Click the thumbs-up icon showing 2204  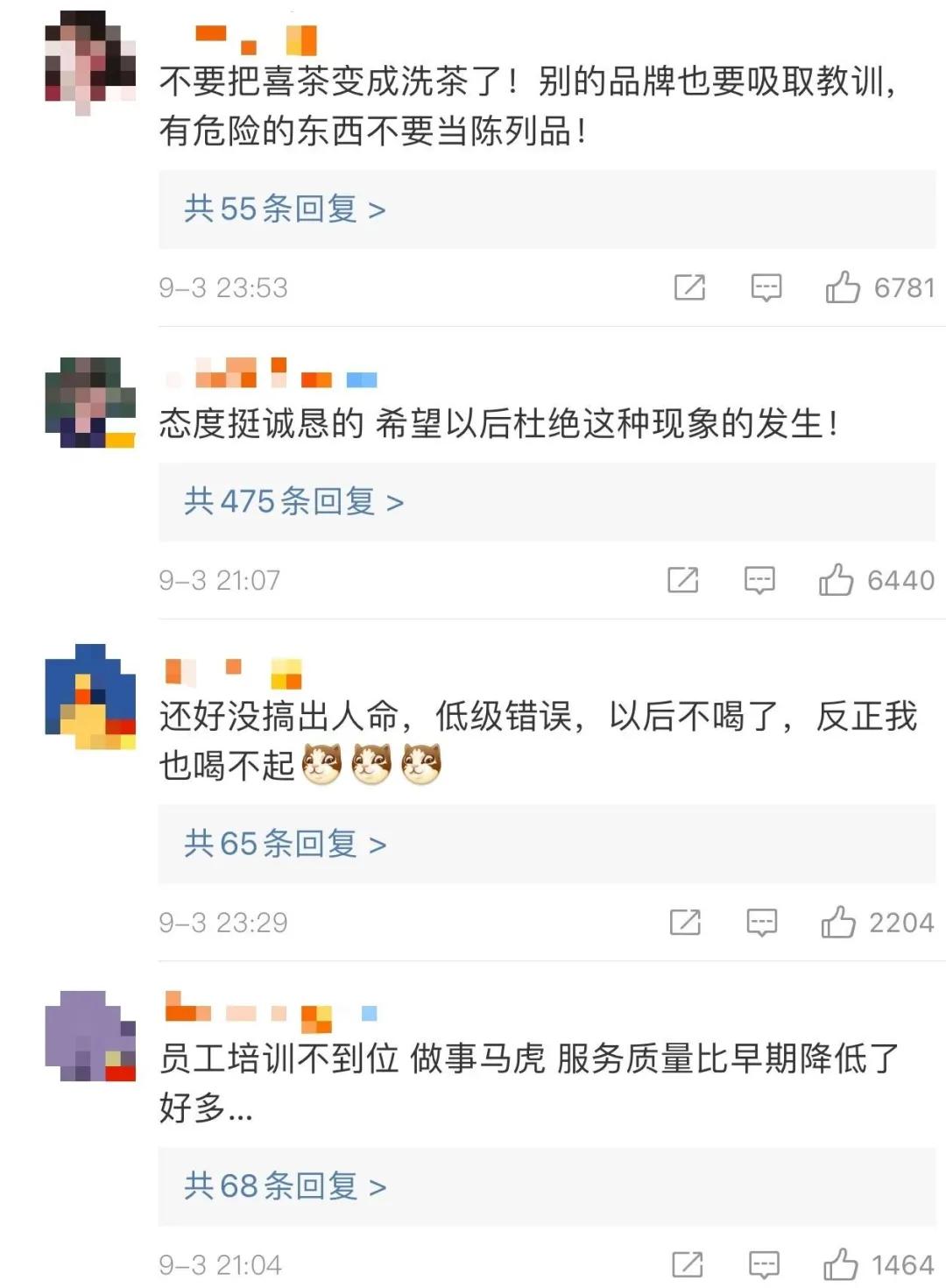pyautogui.click(x=844, y=922)
